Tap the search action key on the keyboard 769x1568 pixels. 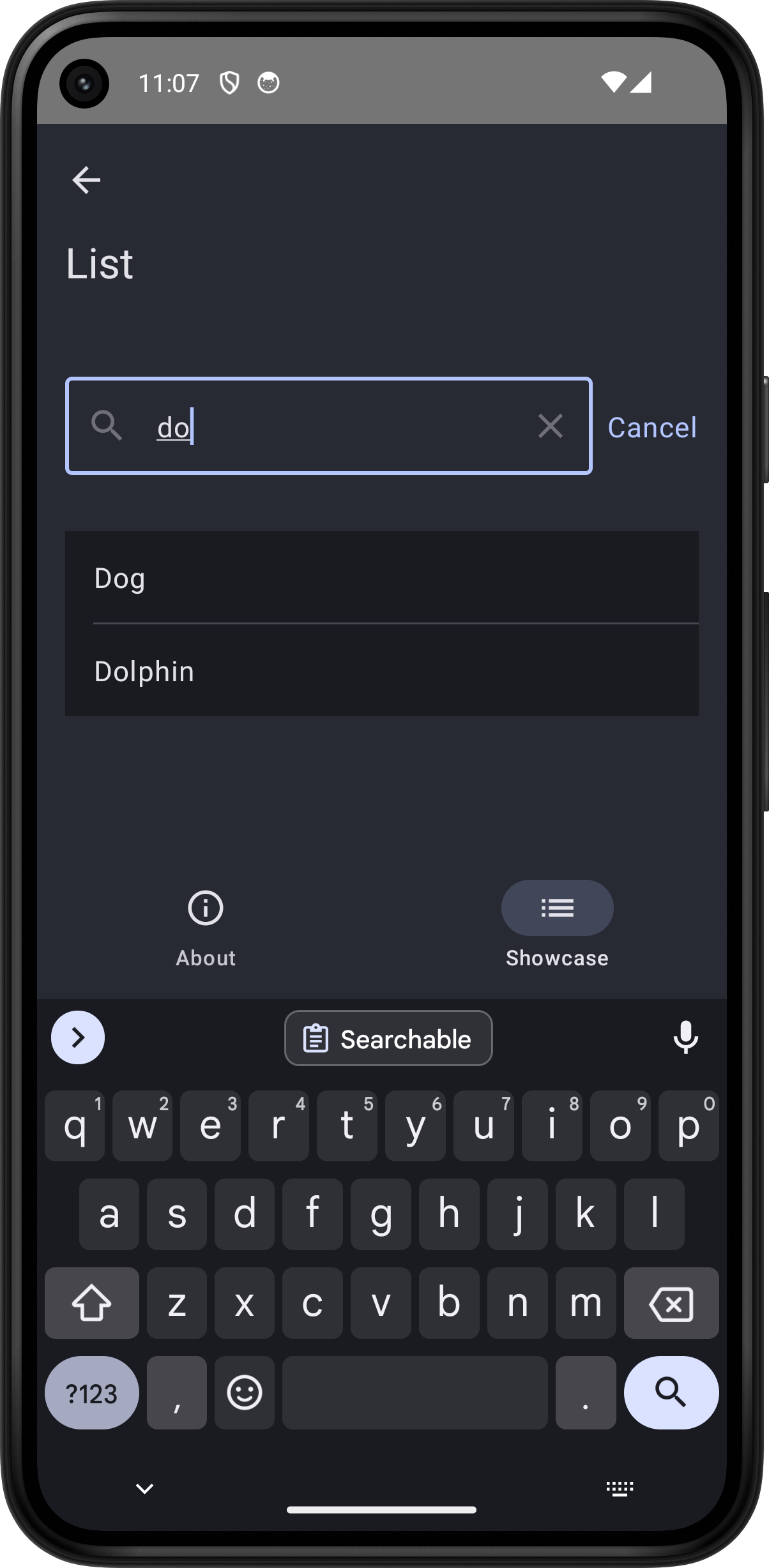tap(671, 1393)
